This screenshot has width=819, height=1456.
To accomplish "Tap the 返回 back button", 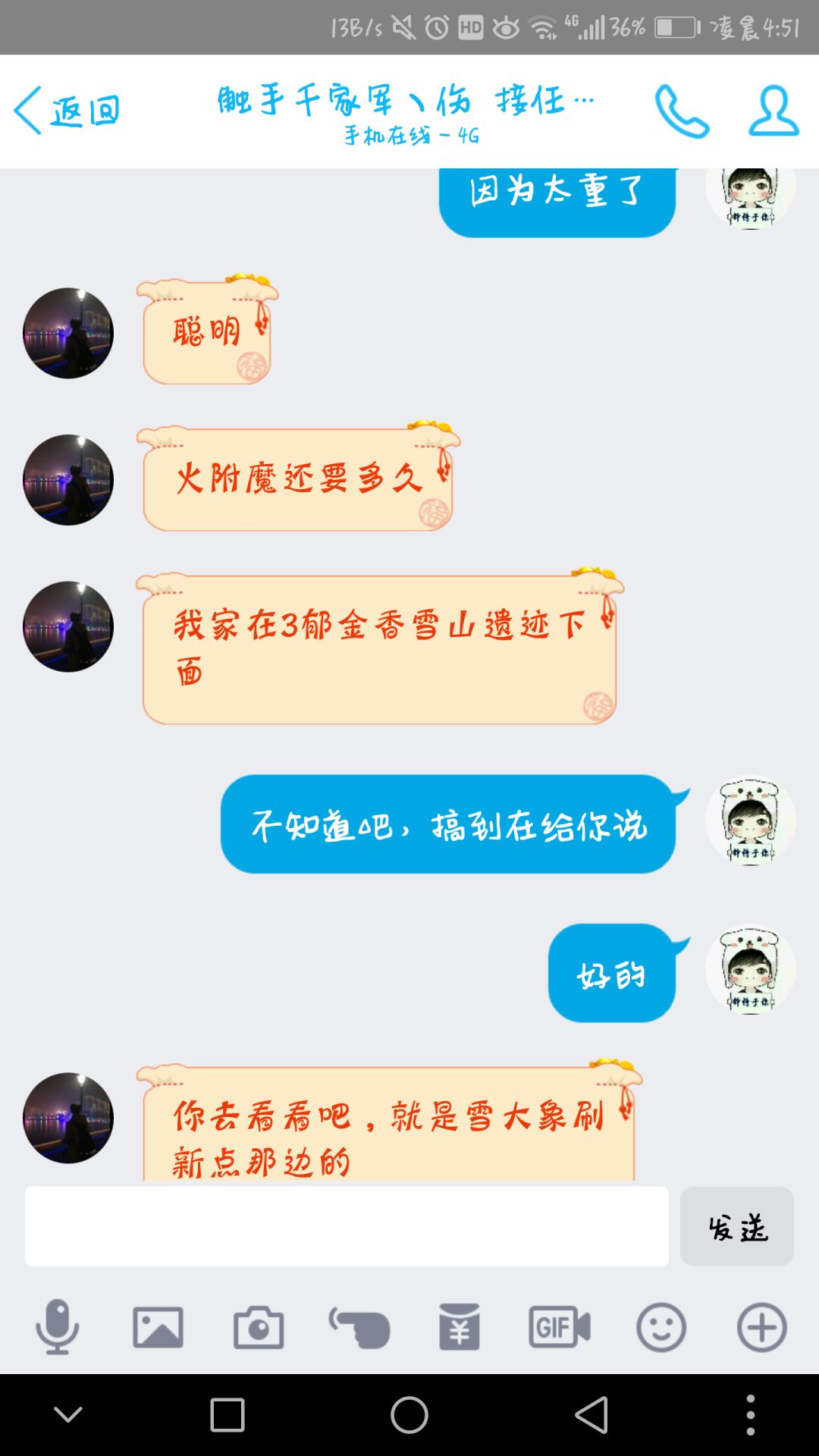I will pyautogui.click(x=68, y=108).
